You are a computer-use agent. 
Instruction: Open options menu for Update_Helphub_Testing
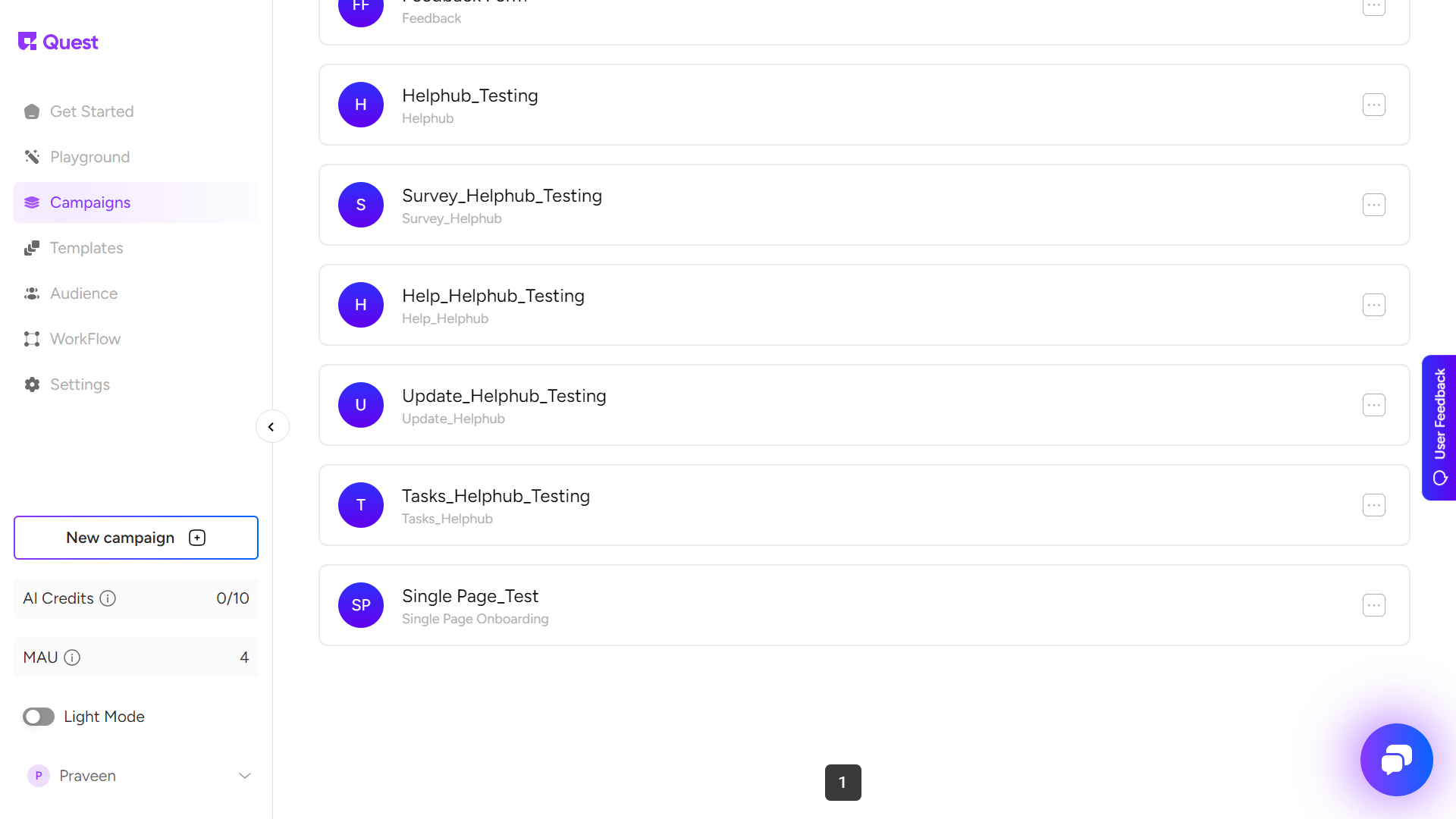click(x=1373, y=405)
